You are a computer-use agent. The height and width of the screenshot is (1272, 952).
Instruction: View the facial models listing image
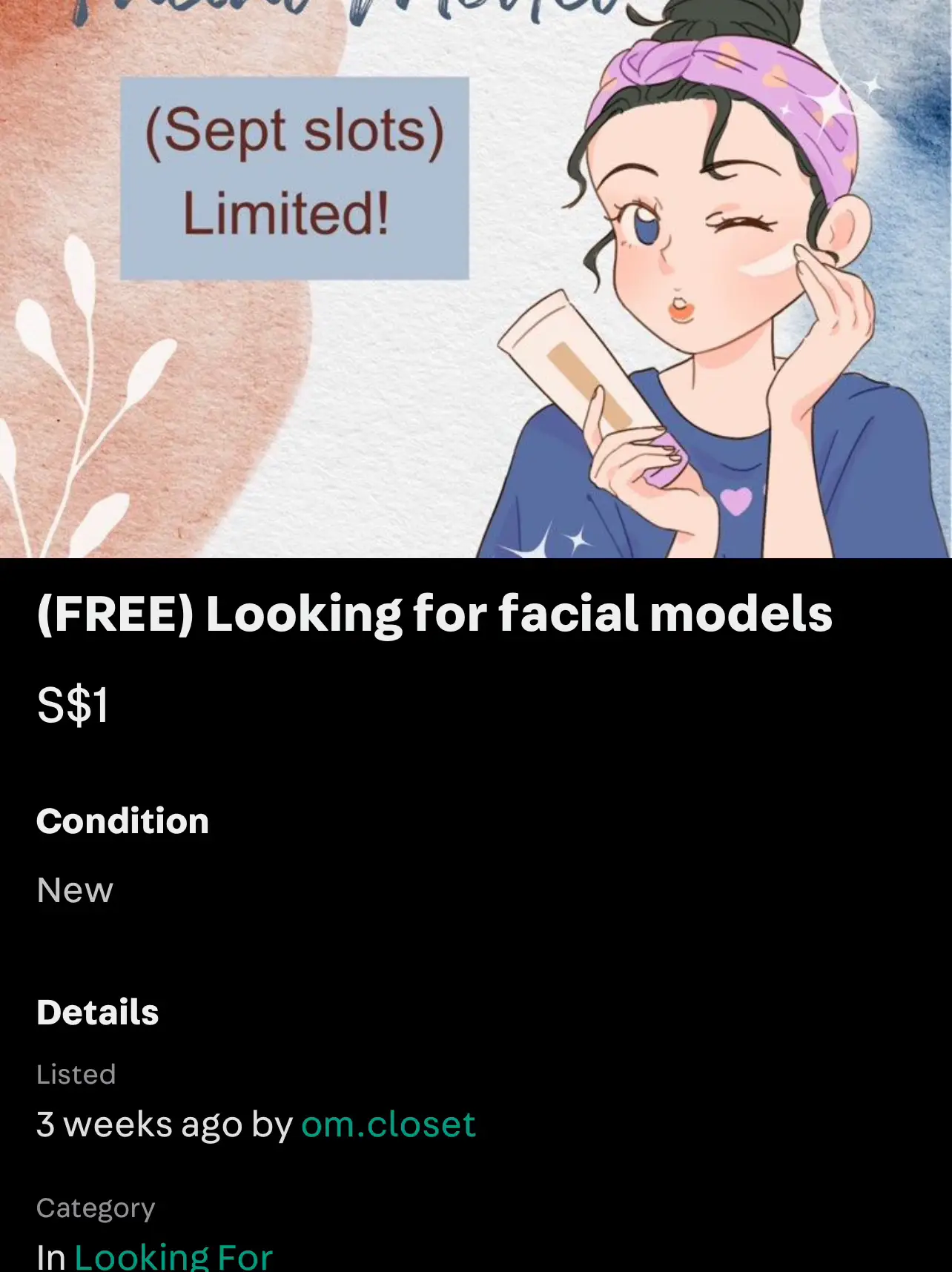[476, 279]
